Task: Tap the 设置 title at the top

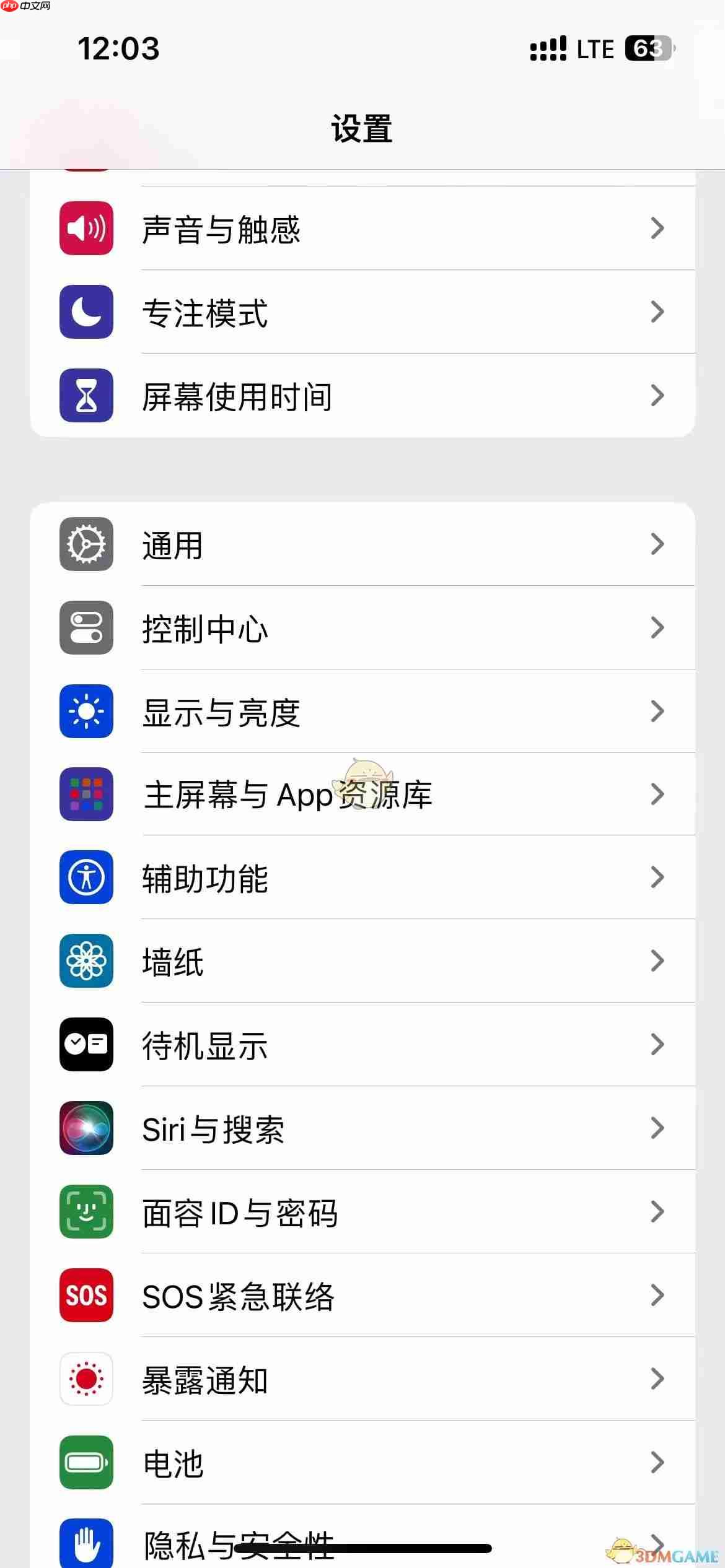Action: [x=362, y=128]
